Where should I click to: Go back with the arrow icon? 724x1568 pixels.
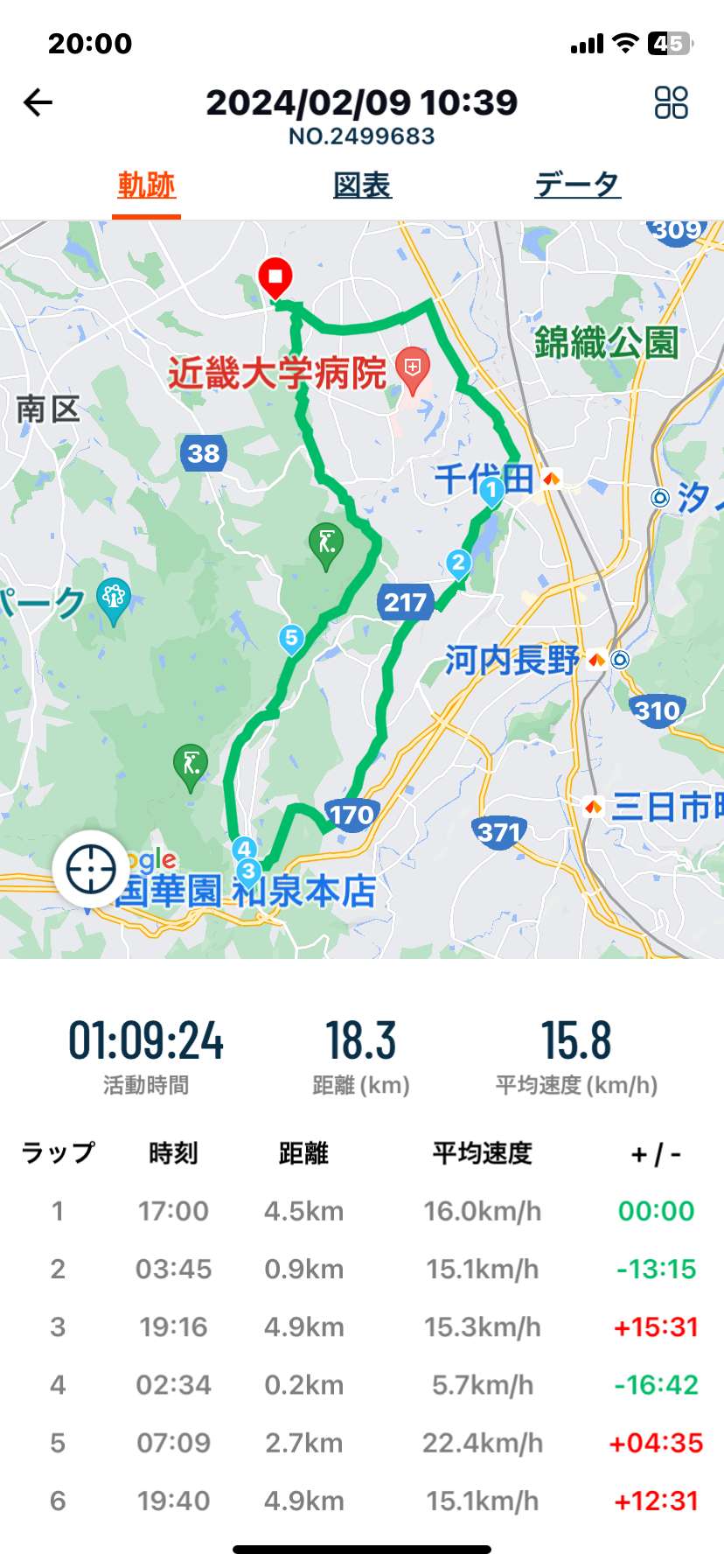(38, 102)
